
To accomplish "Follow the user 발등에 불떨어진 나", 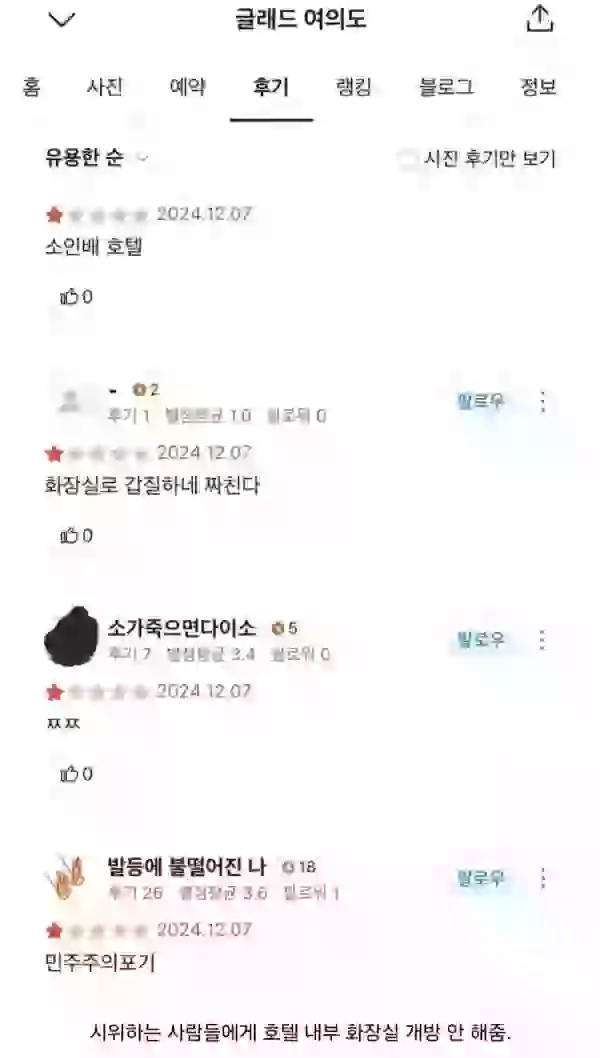I will [481, 879].
